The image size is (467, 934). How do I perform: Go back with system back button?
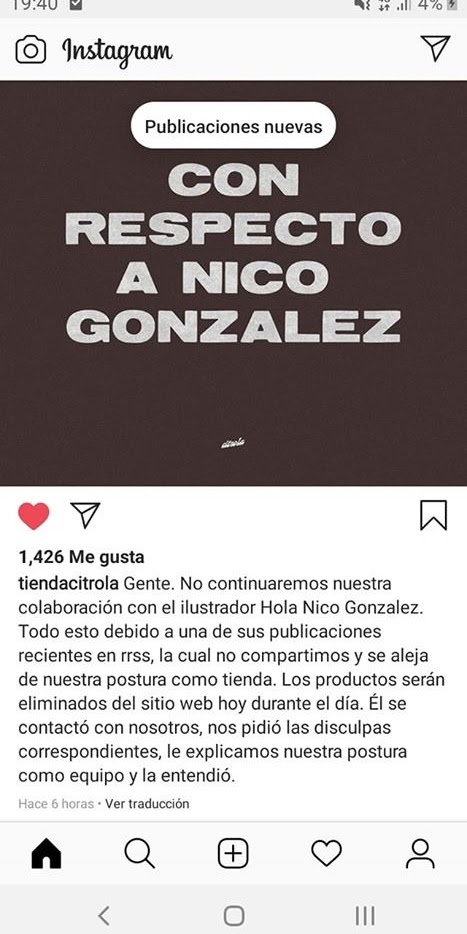[104, 915]
